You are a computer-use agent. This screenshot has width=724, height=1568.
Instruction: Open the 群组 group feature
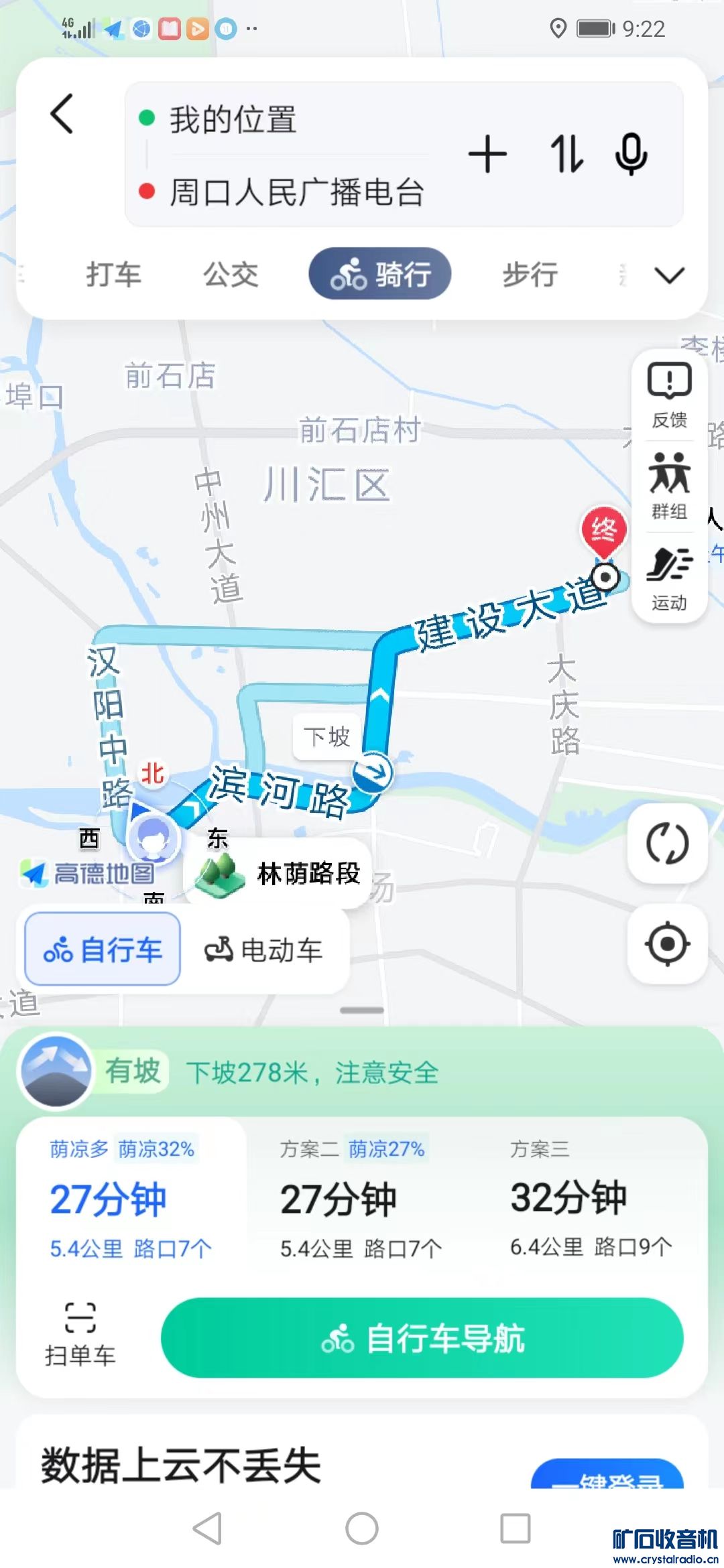tap(669, 486)
